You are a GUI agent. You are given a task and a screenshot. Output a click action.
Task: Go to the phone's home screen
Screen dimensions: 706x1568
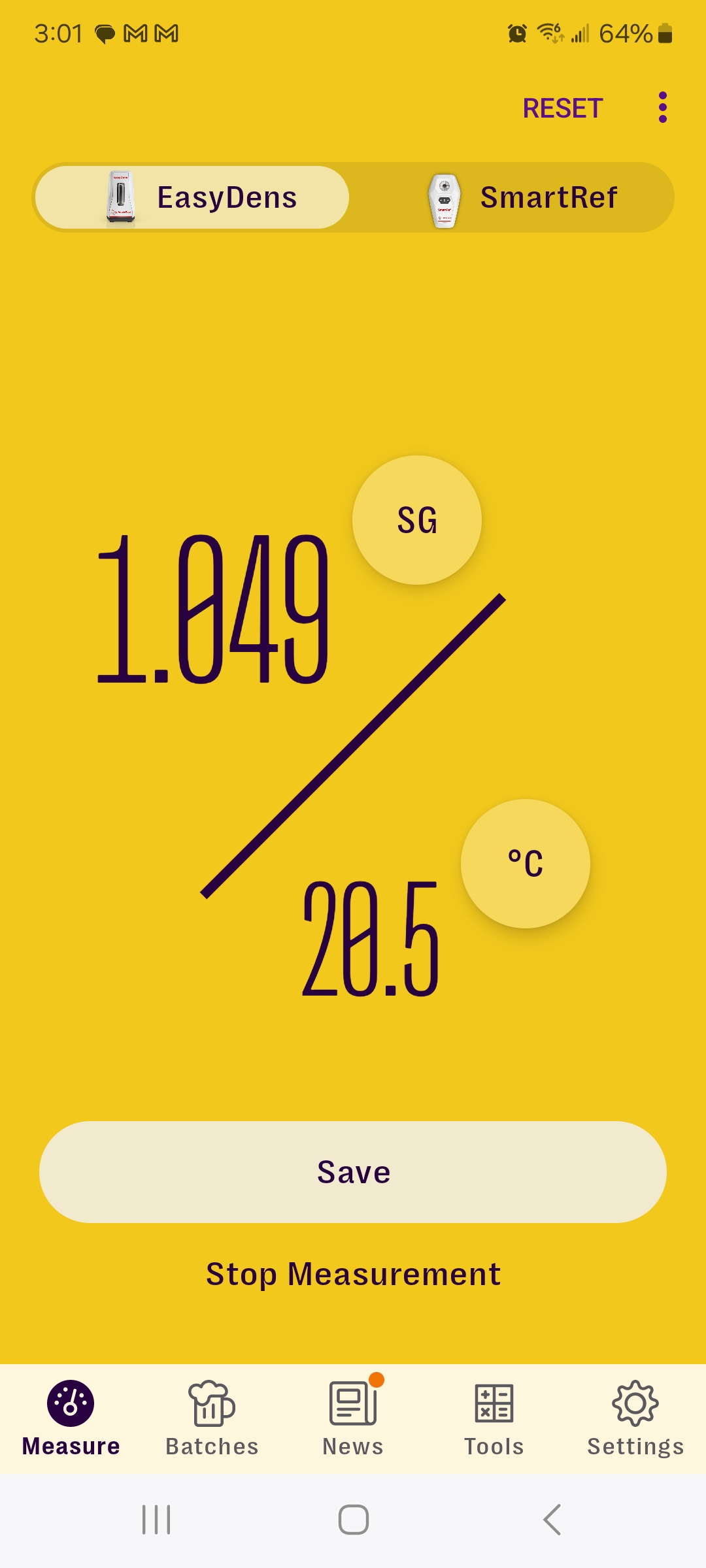coord(353,1520)
